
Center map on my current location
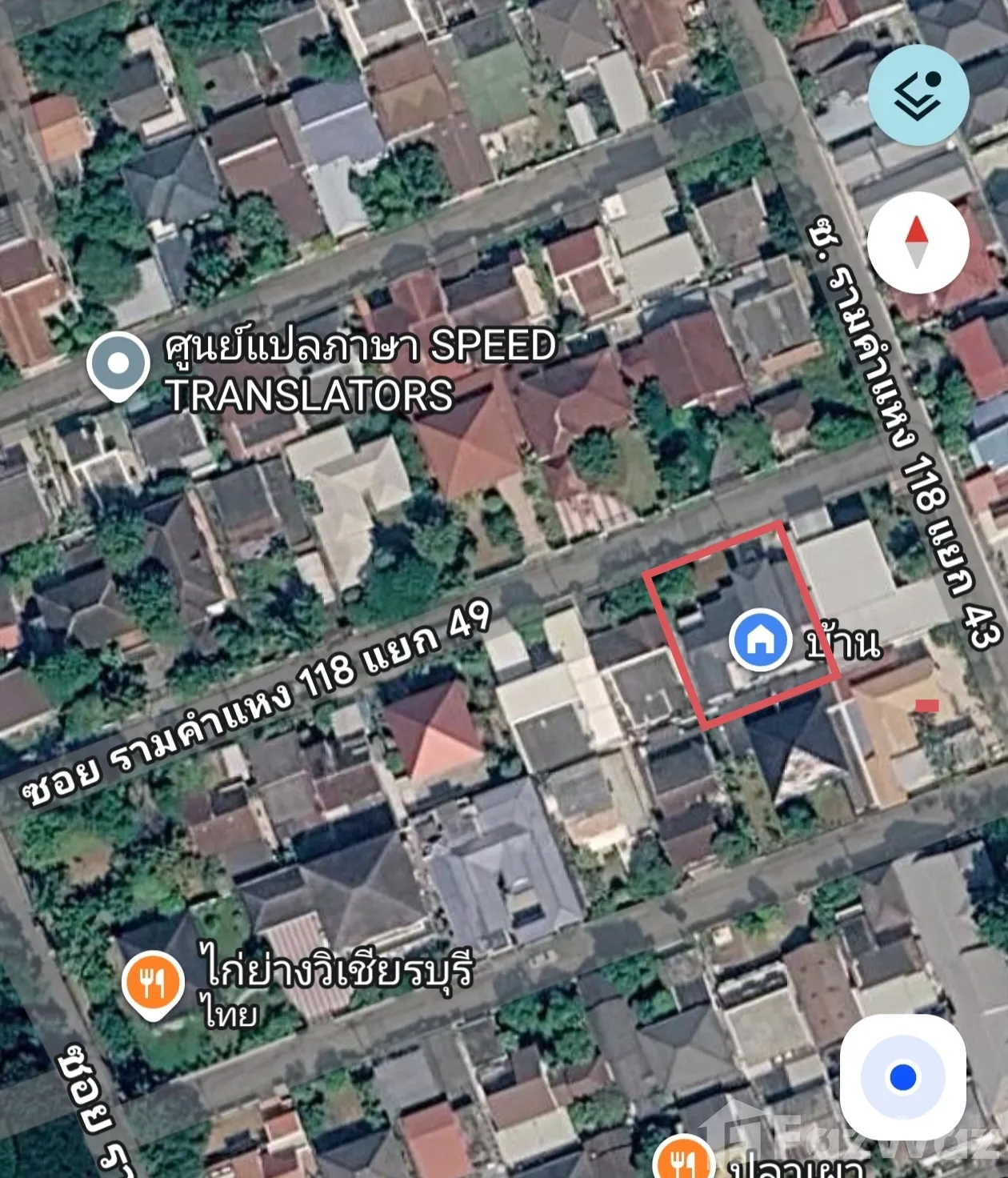(x=902, y=1076)
